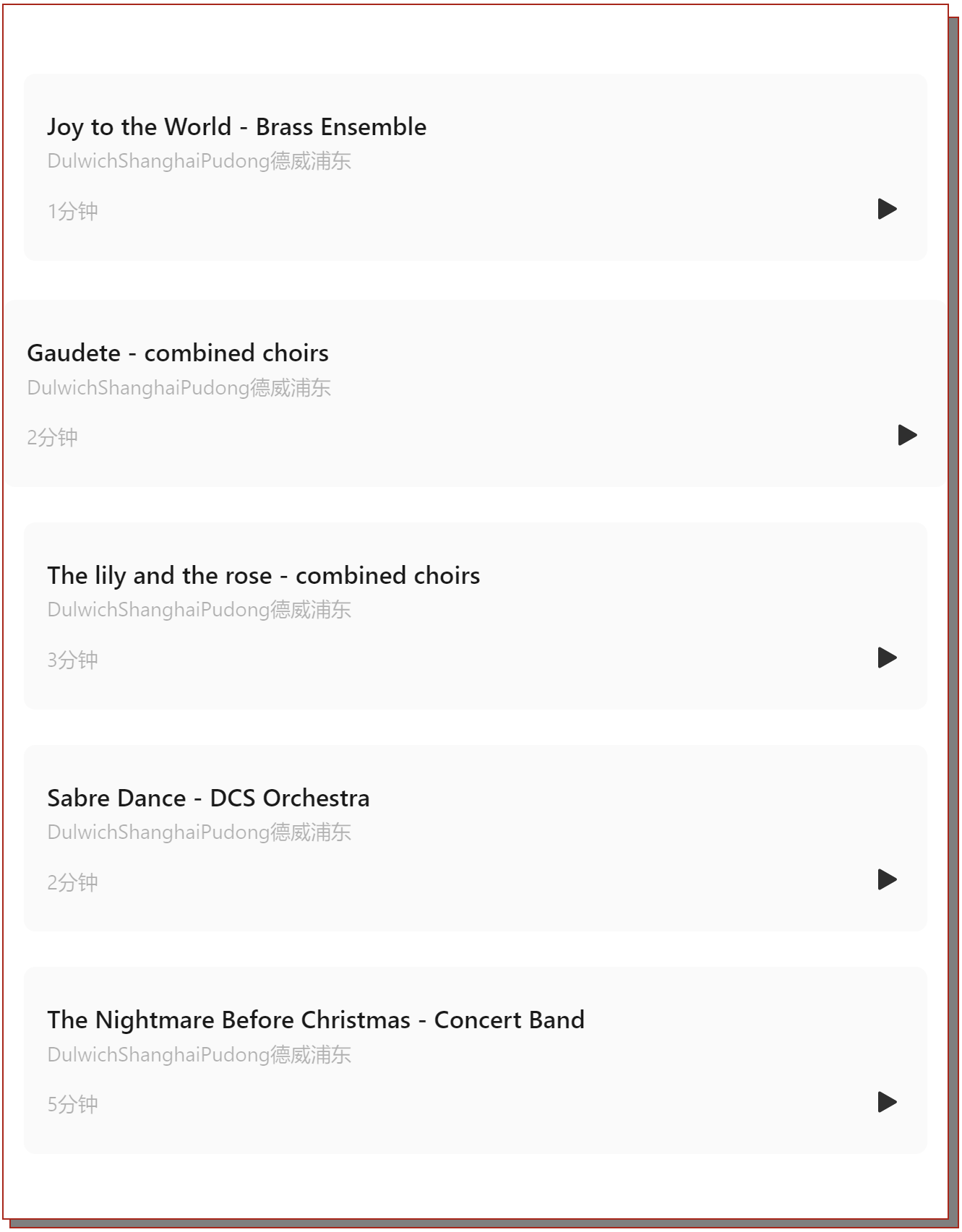Open The lily and the rose card
This screenshot has height=1232, width=962.
pos(264,576)
